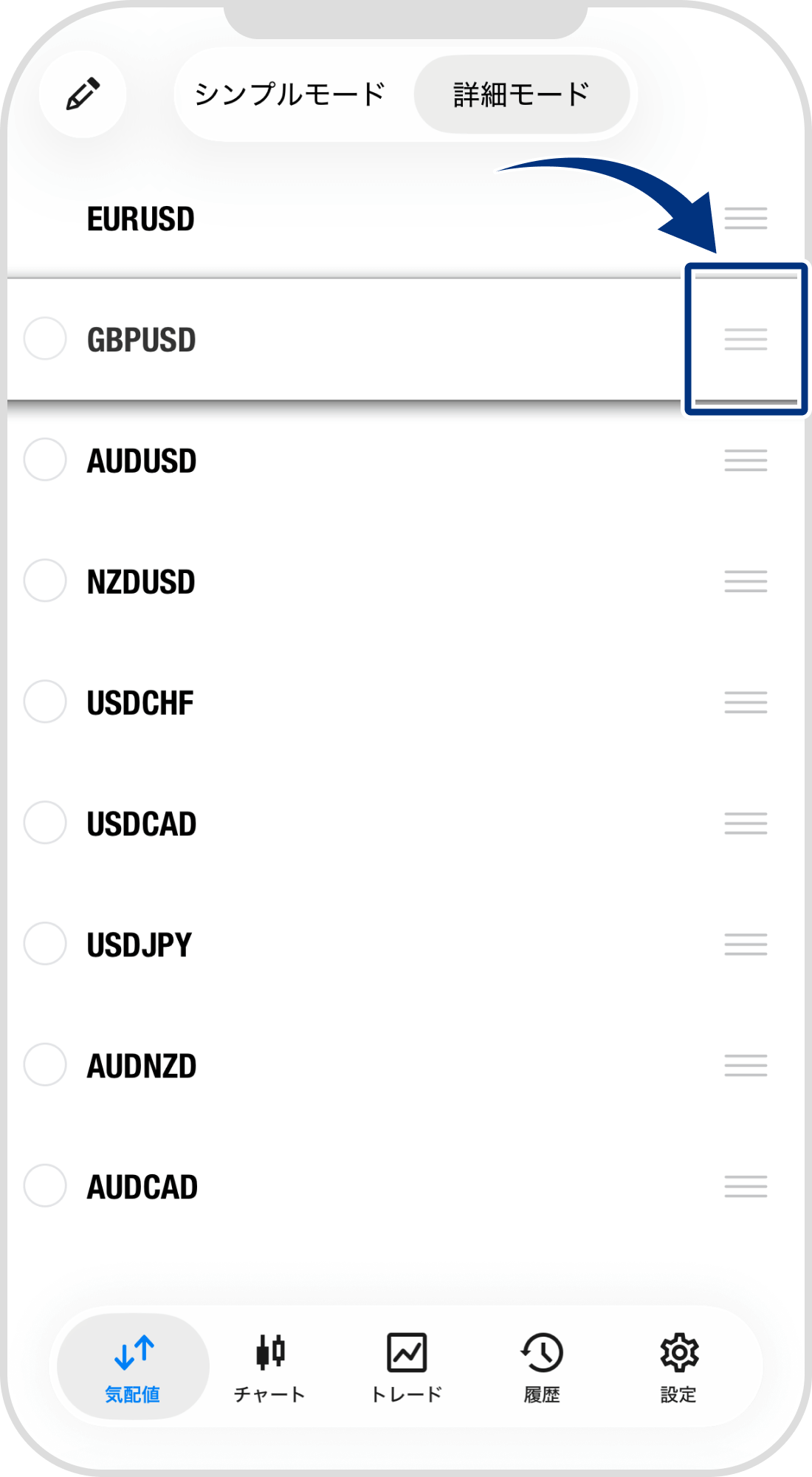Check the USDJPY selection circle
Image resolution: width=812 pixels, height=1477 pixels.
point(45,944)
